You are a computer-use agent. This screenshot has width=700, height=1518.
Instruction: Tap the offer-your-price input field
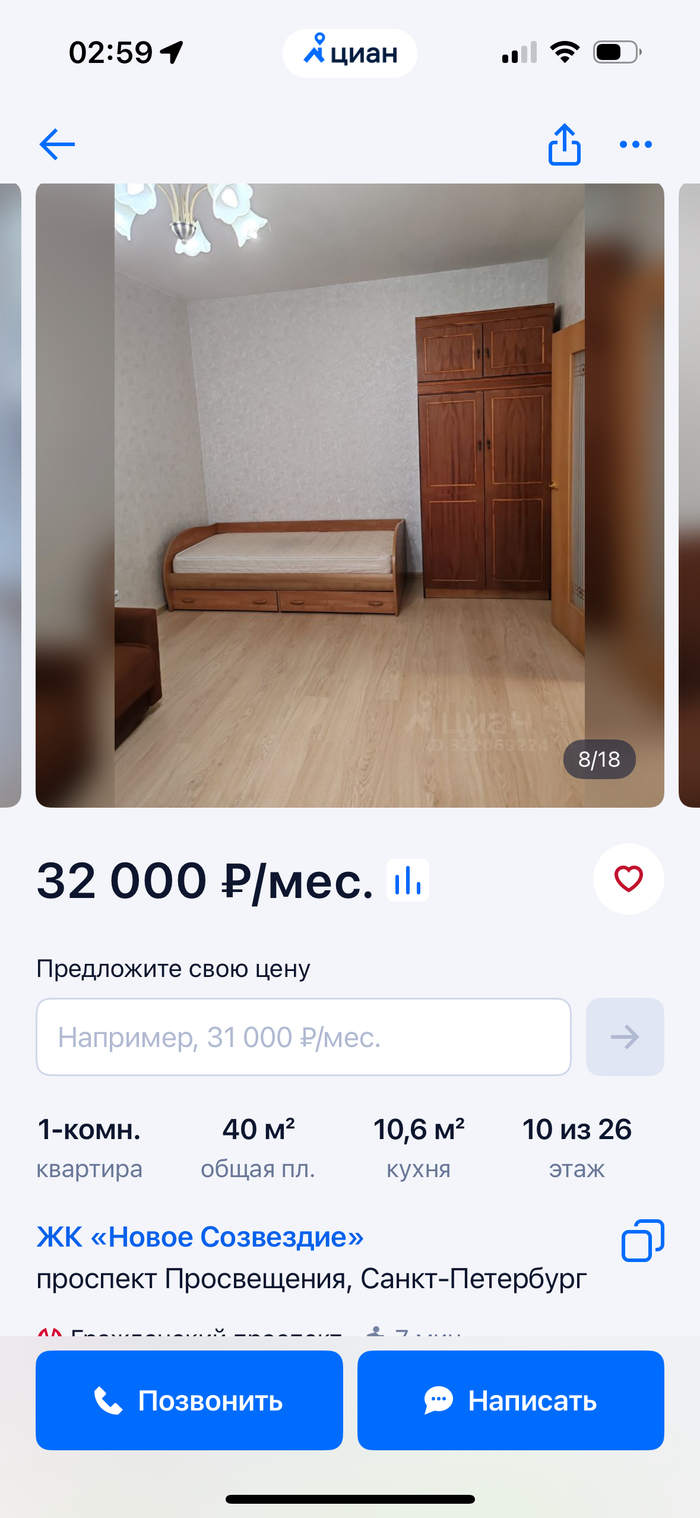pyautogui.click(x=303, y=1037)
